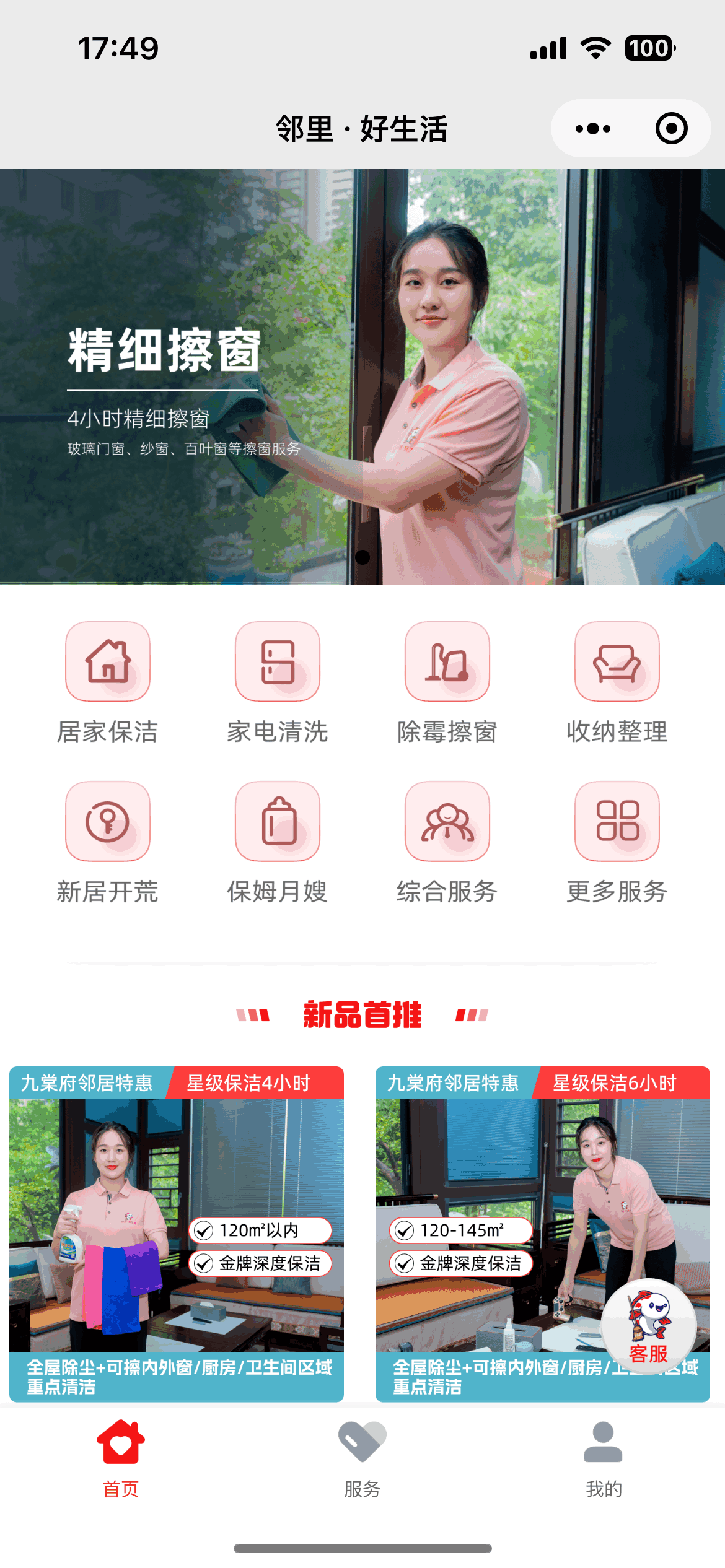
Task: Close the mini program via circle icon
Action: pos(671,129)
